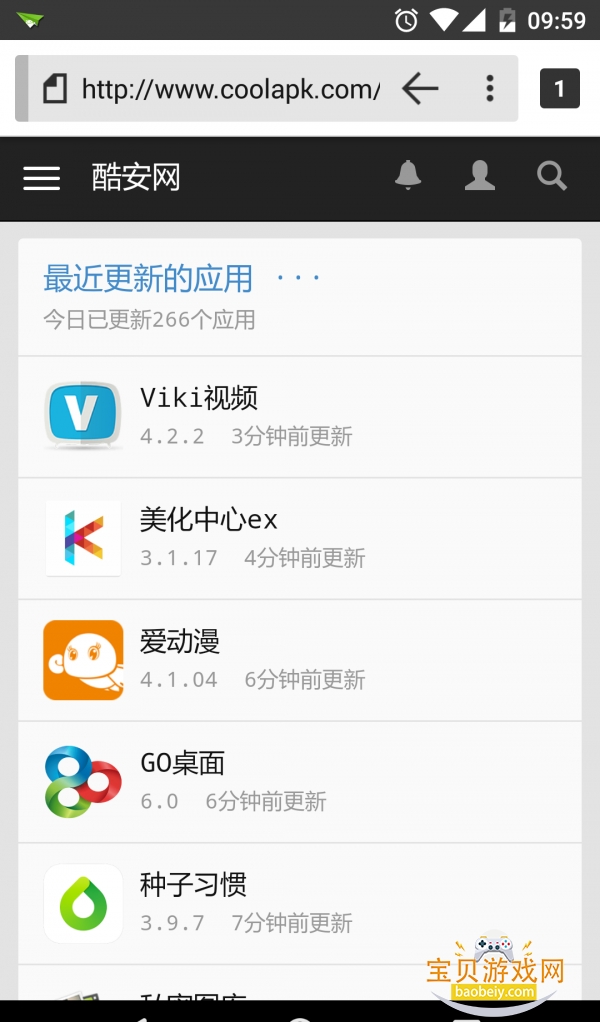This screenshot has width=600, height=1022.
Task: Open the Viki视频 app entry
Action: [x=299, y=417]
